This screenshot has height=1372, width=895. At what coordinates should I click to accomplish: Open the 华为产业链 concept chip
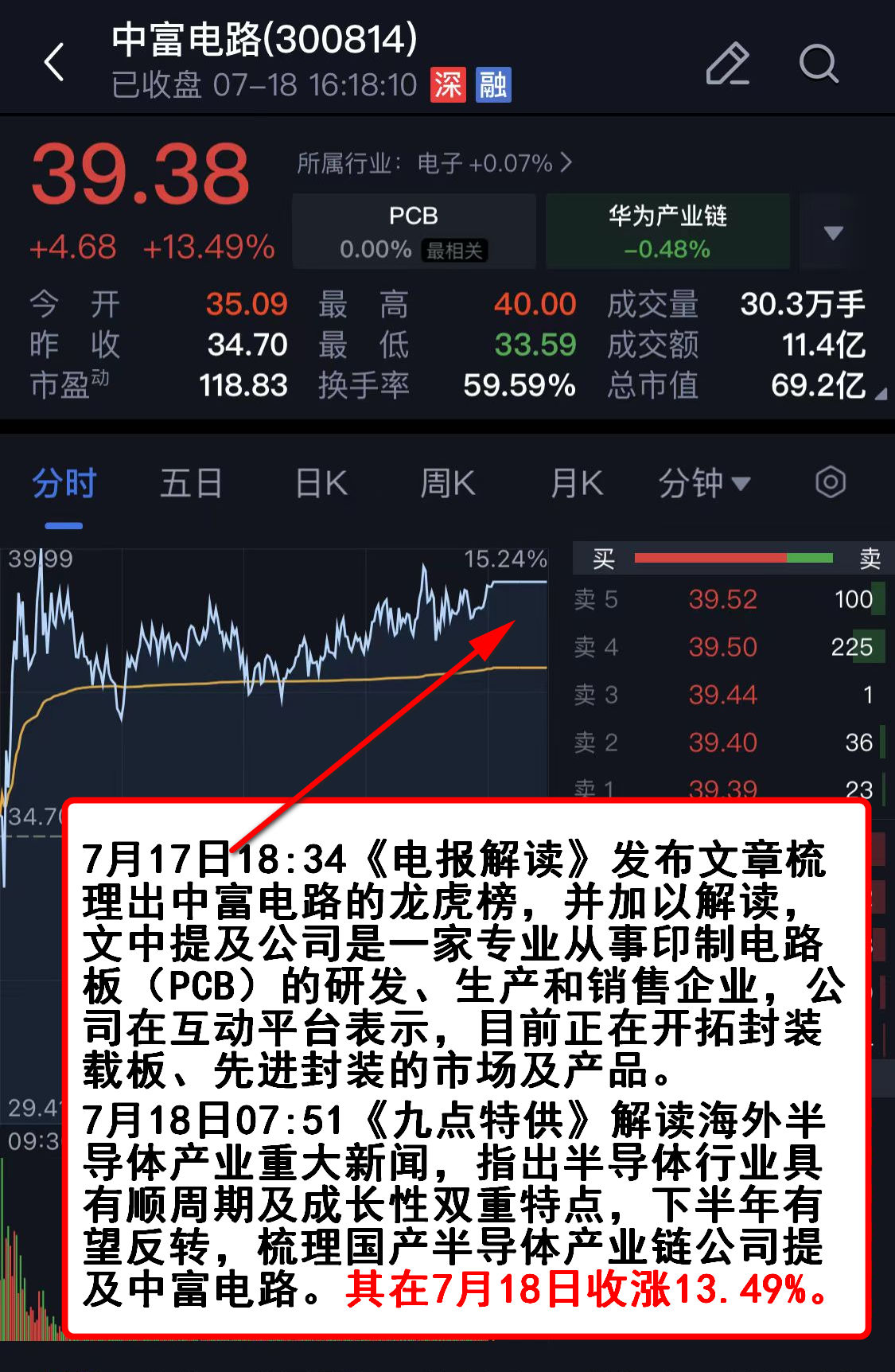(667, 232)
